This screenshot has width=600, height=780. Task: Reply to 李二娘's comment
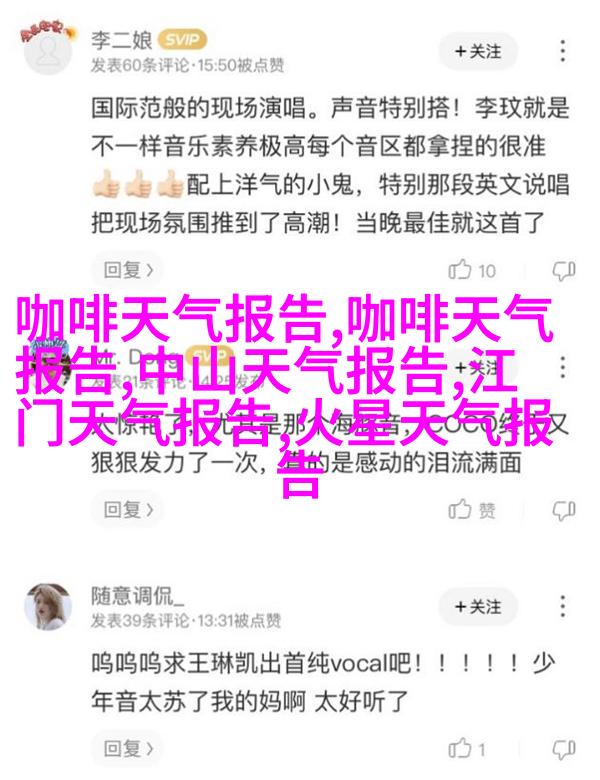point(129,269)
